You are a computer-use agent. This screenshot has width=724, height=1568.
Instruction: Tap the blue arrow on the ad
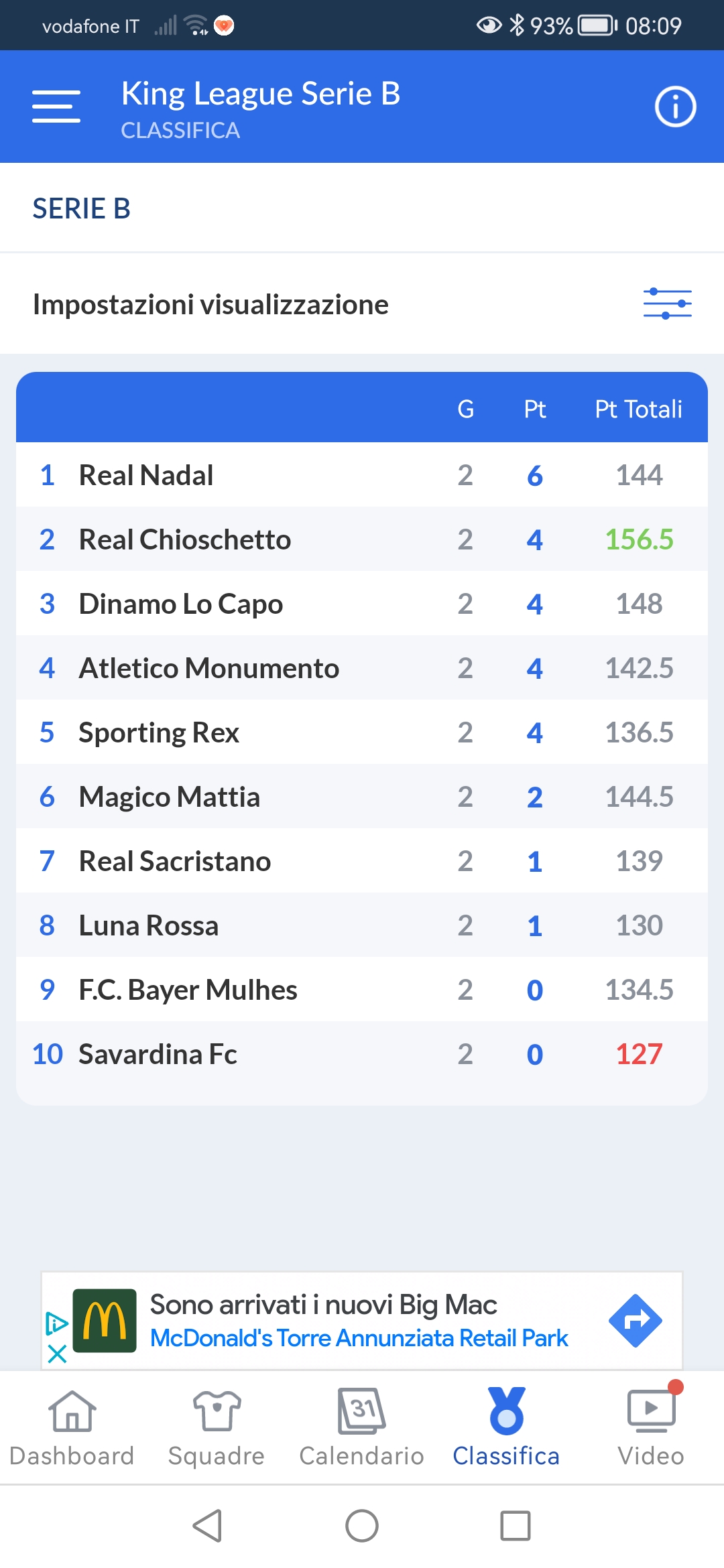pyautogui.click(x=635, y=1320)
